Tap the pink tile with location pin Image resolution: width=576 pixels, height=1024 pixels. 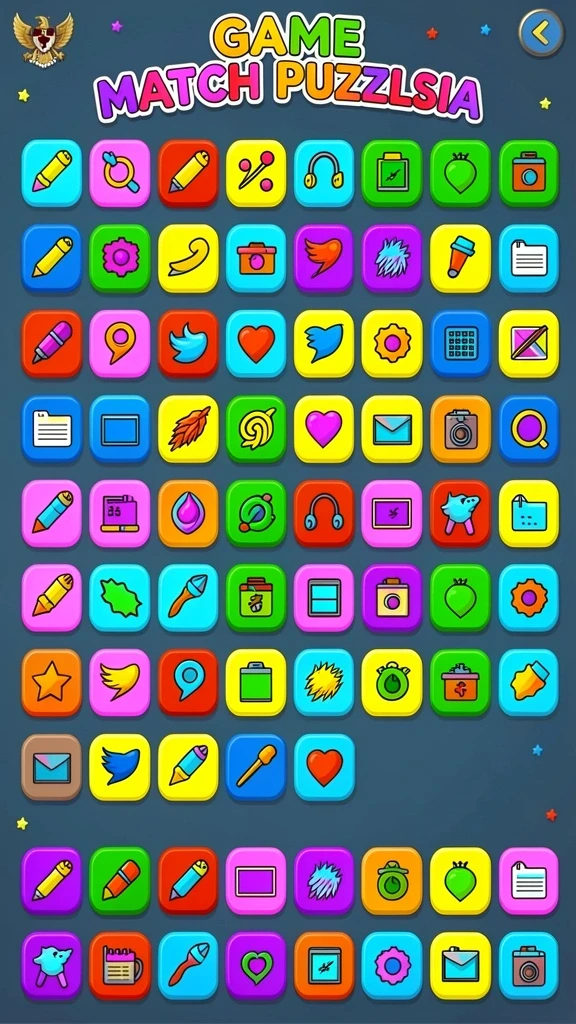coord(120,344)
